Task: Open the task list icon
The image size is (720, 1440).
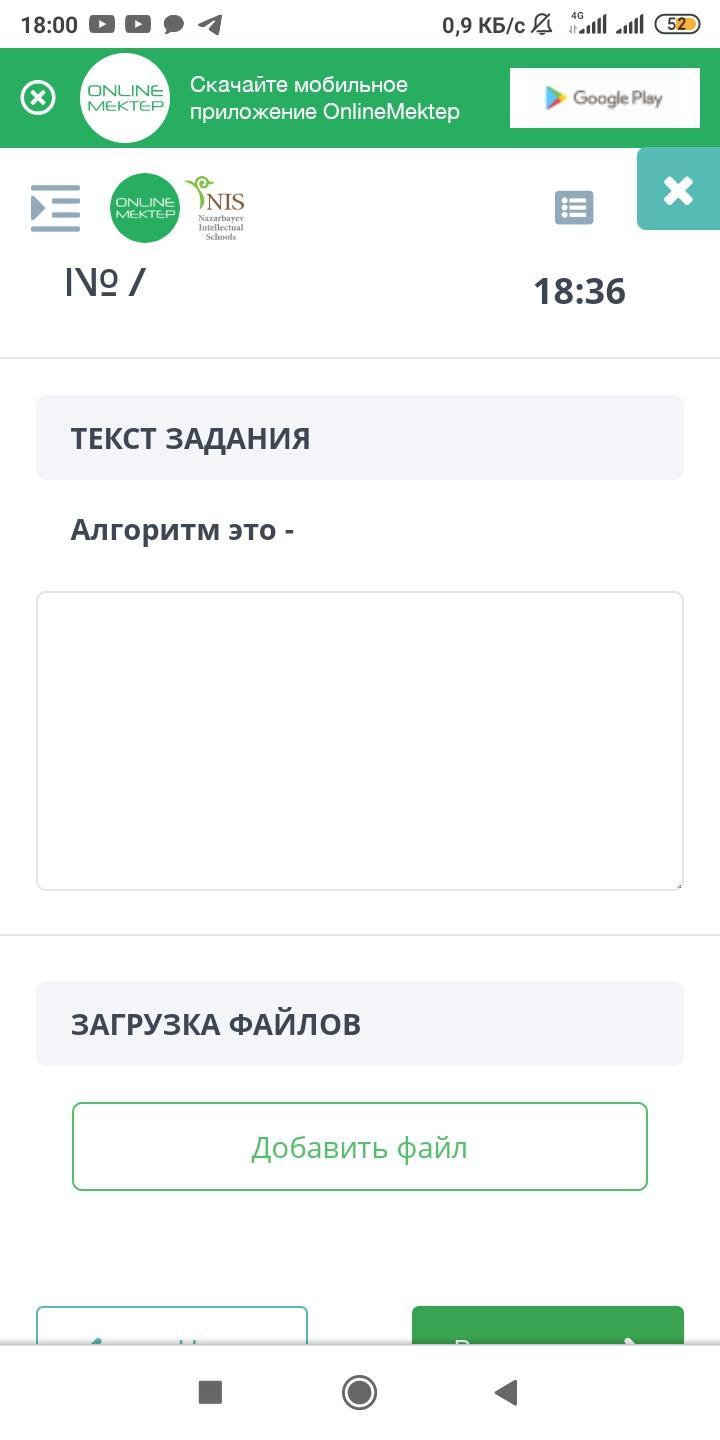Action: point(574,208)
